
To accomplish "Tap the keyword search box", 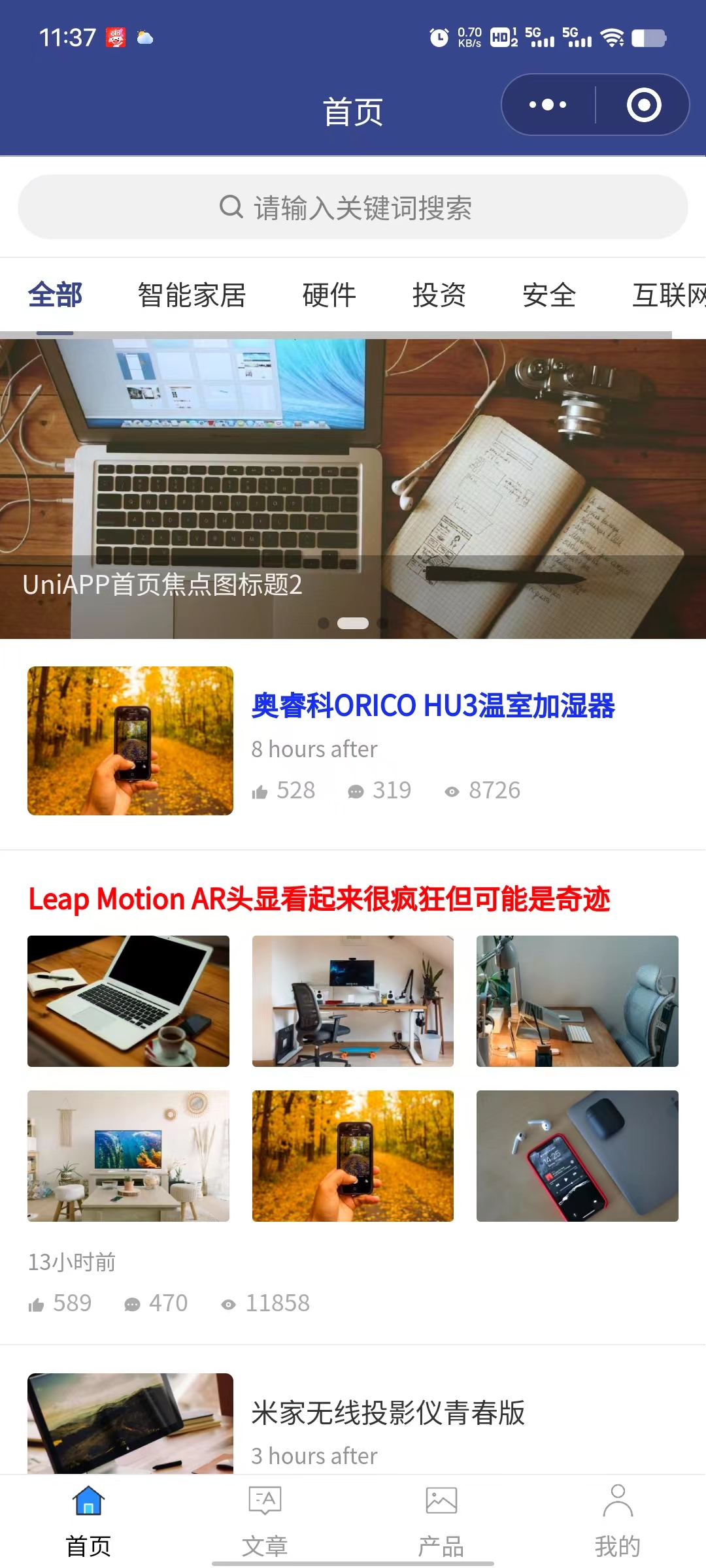I will (353, 207).
